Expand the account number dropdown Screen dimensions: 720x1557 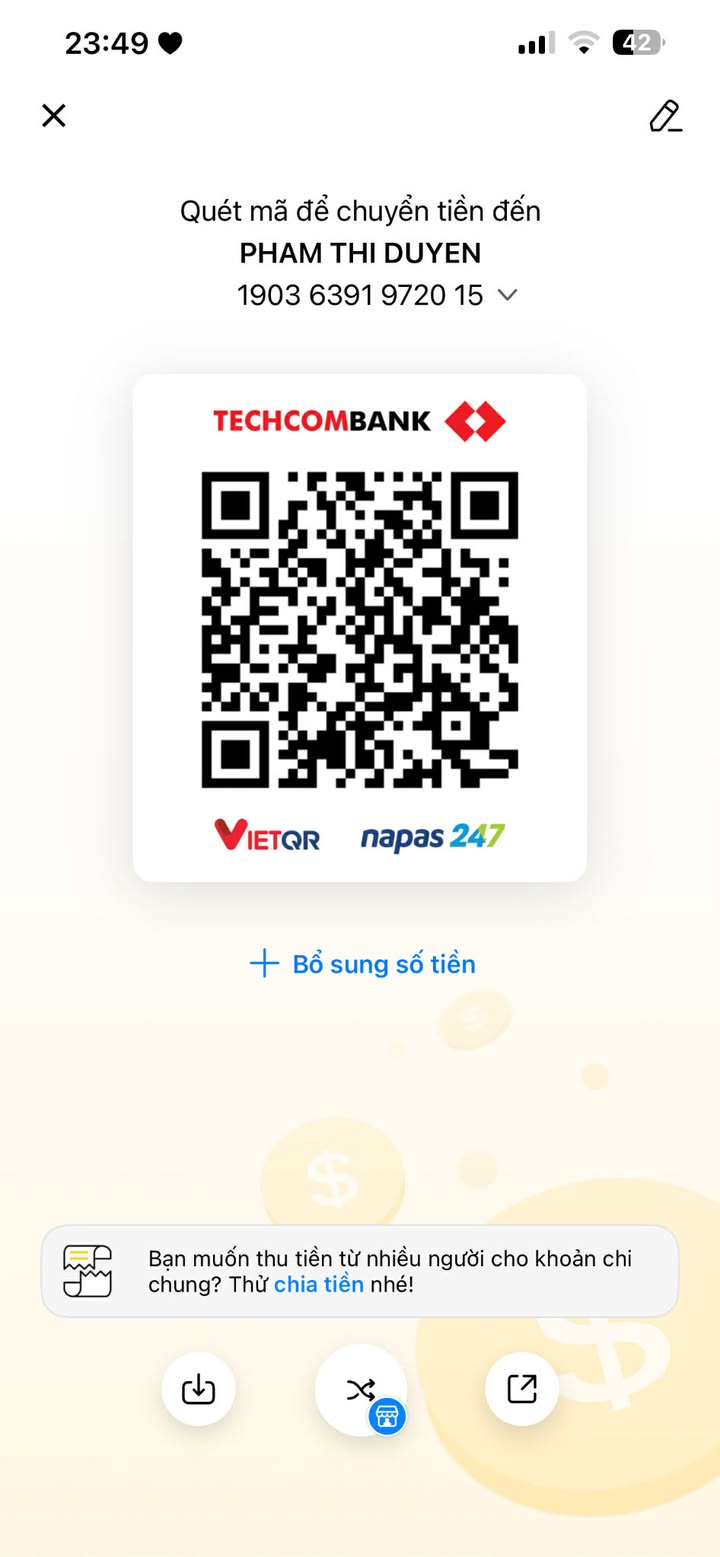508,295
